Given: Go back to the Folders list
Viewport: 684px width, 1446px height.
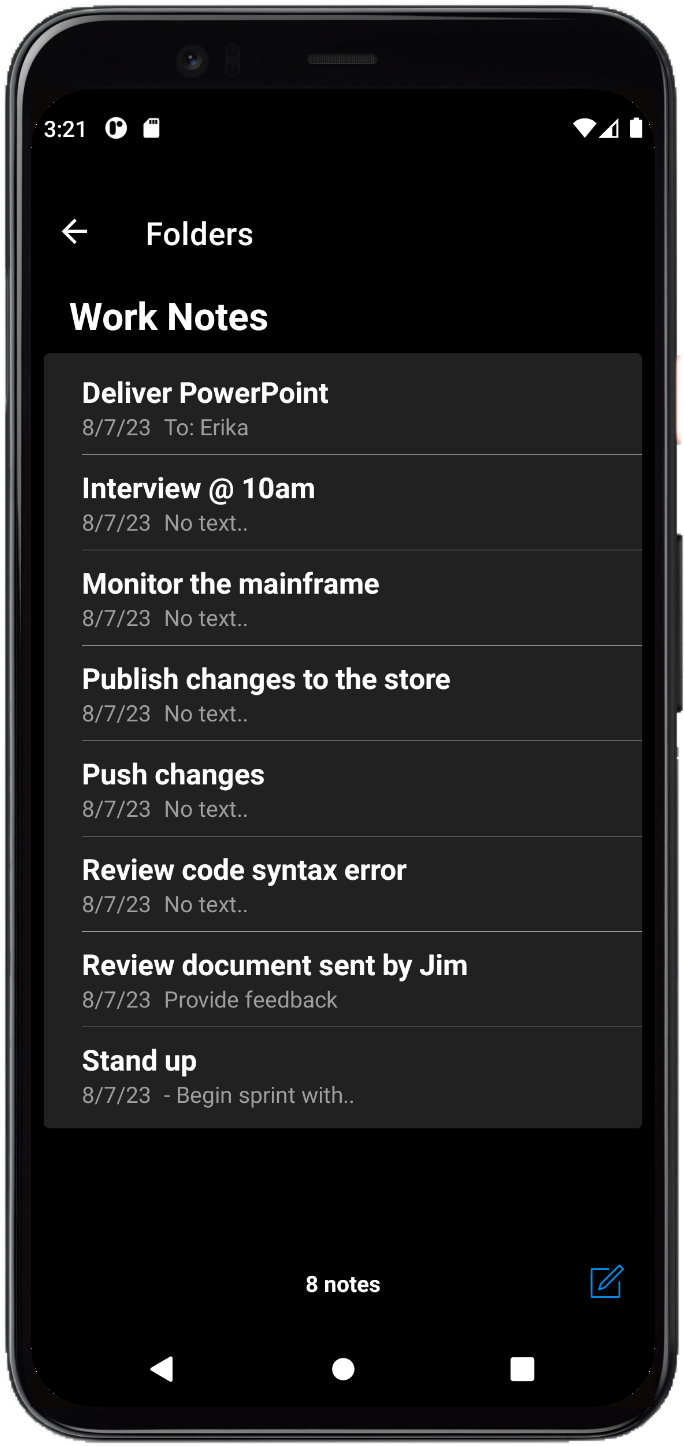Looking at the screenshot, I should pos(75,233).
